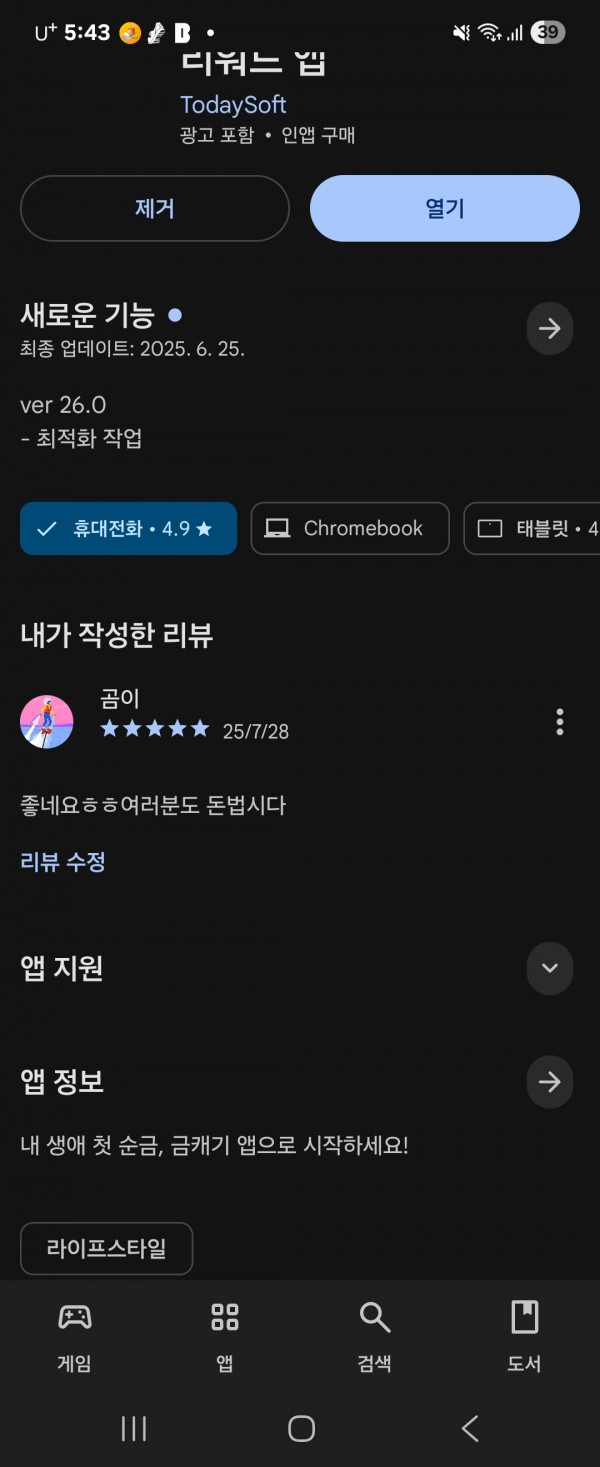Switch to the 도서 tab
This screenshot has width=600, height=1467.
pyautogui.click(x=524, y=1335)
